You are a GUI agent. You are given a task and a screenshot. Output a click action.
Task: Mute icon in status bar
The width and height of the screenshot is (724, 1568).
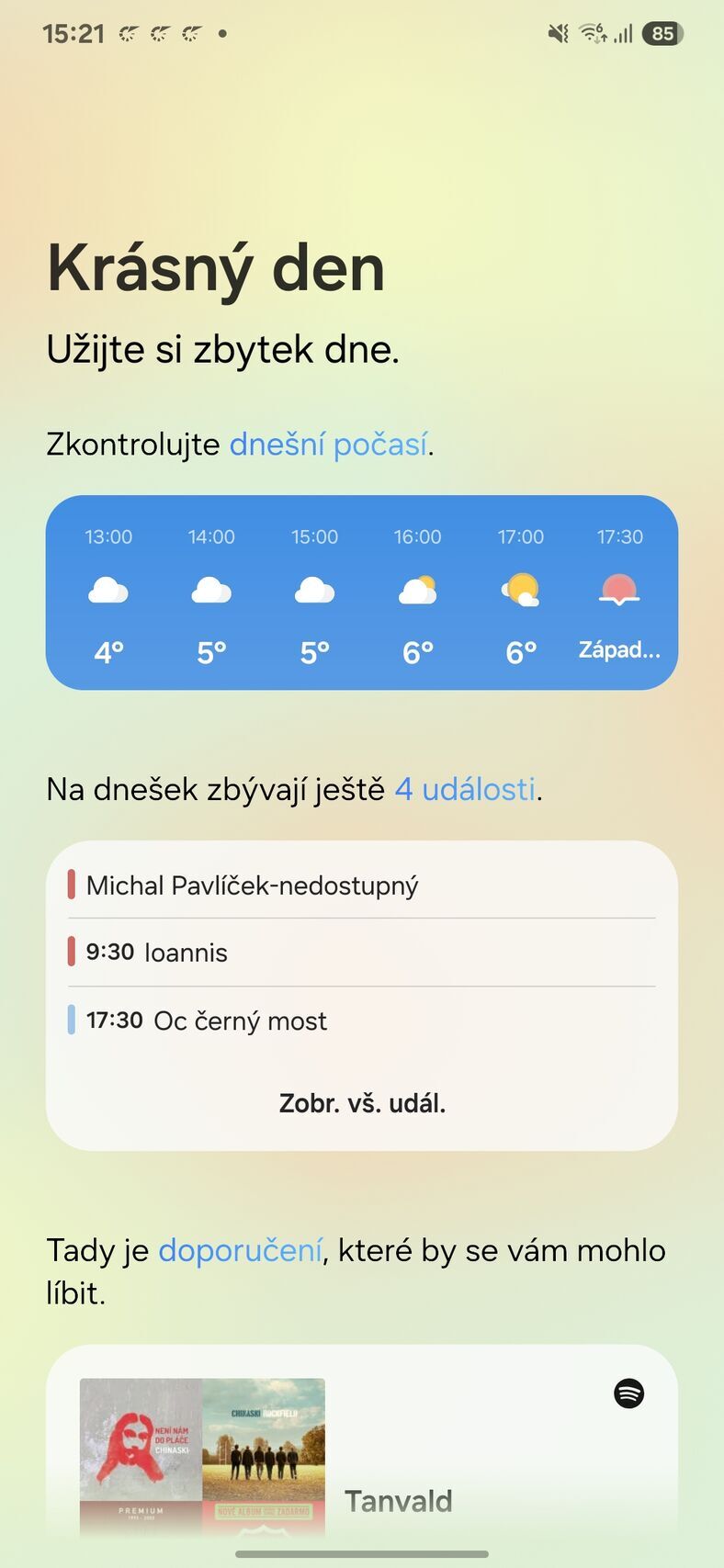tap(558, 33)
